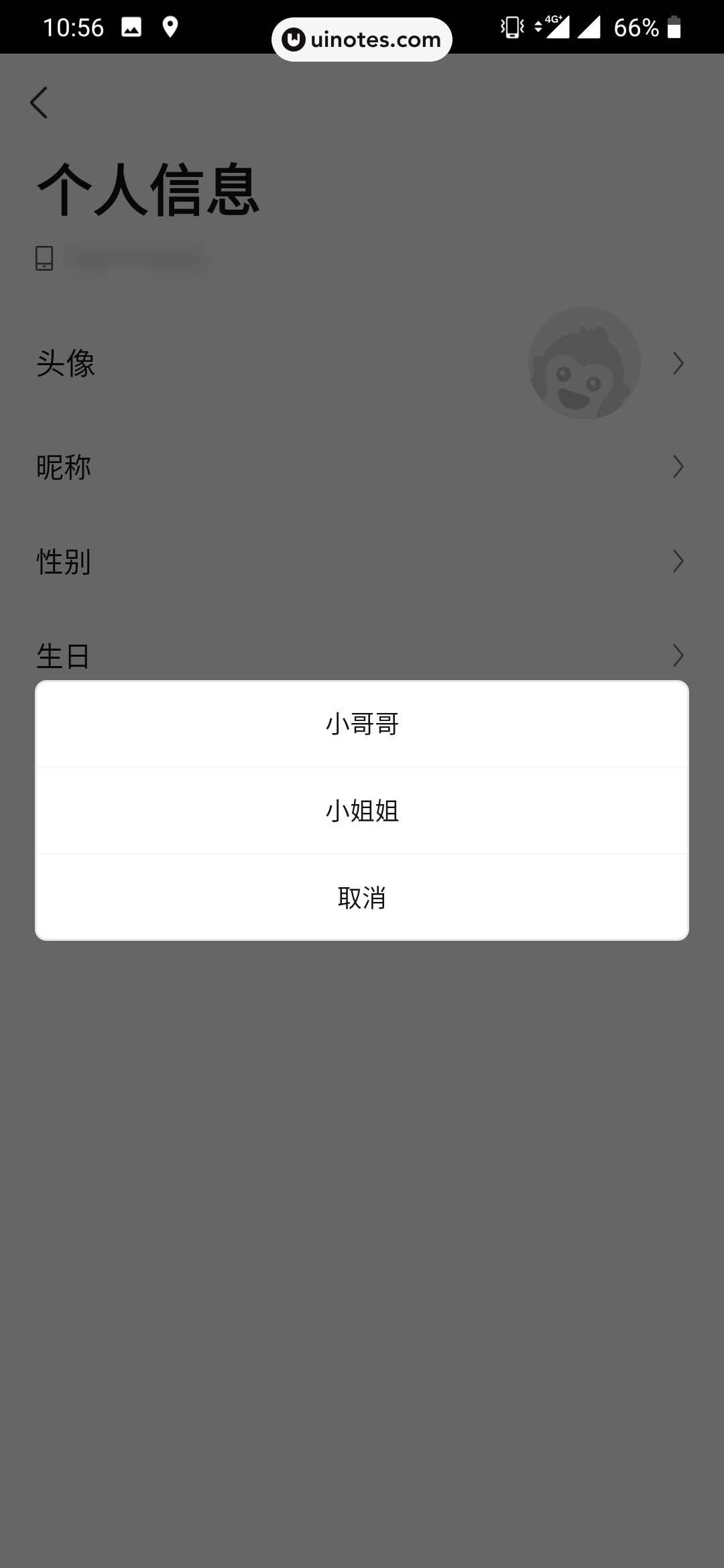This screenshot has width=724, height=1568.
Task: Choose the 小姐姐 option
Action: (x=362, y=811)
